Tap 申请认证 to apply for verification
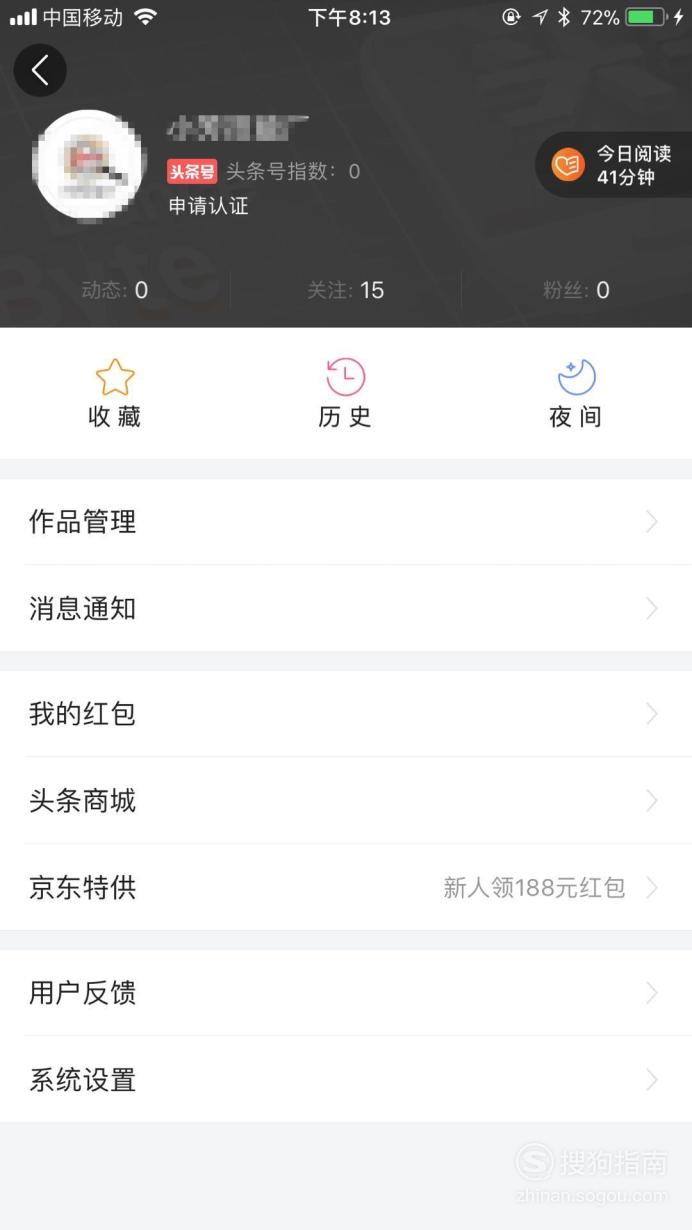 208,206
